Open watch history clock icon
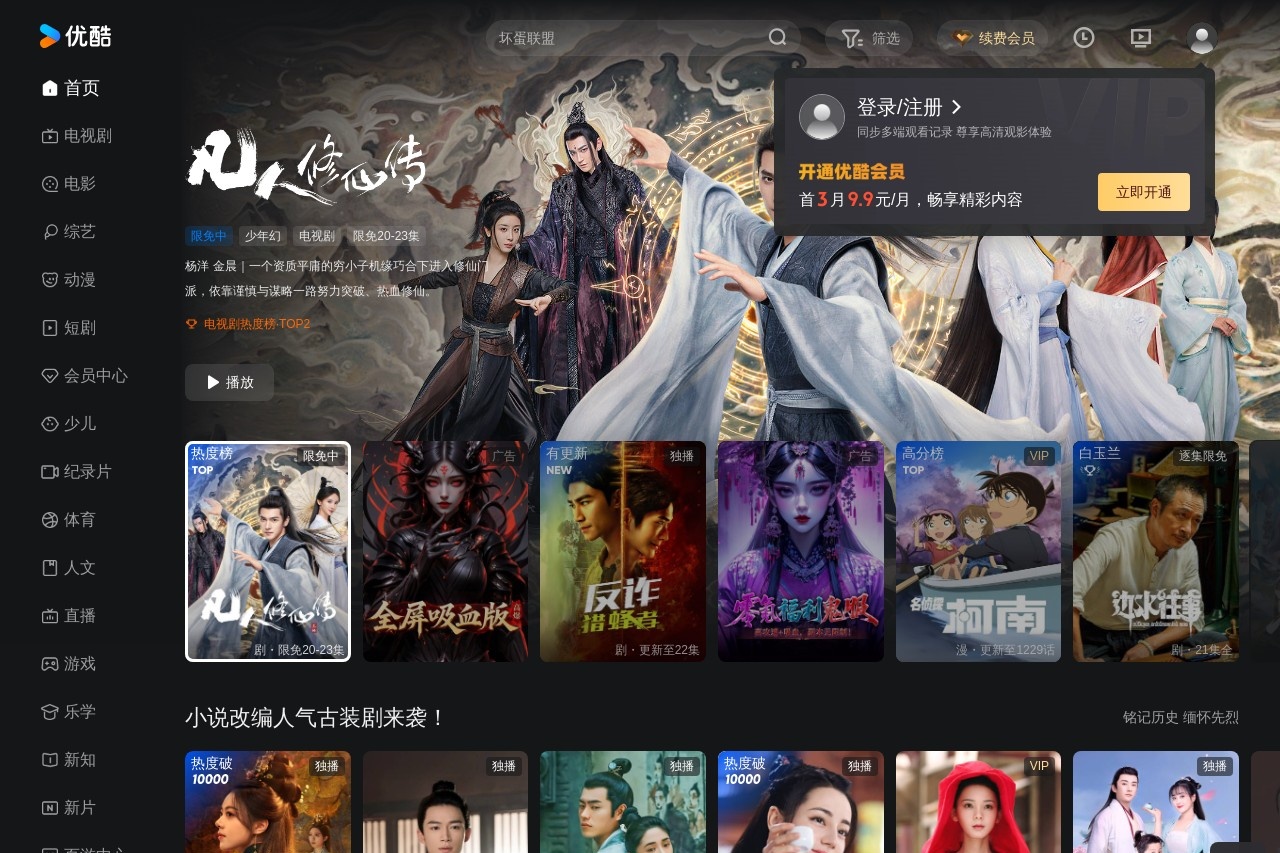 pos(1084,38)
